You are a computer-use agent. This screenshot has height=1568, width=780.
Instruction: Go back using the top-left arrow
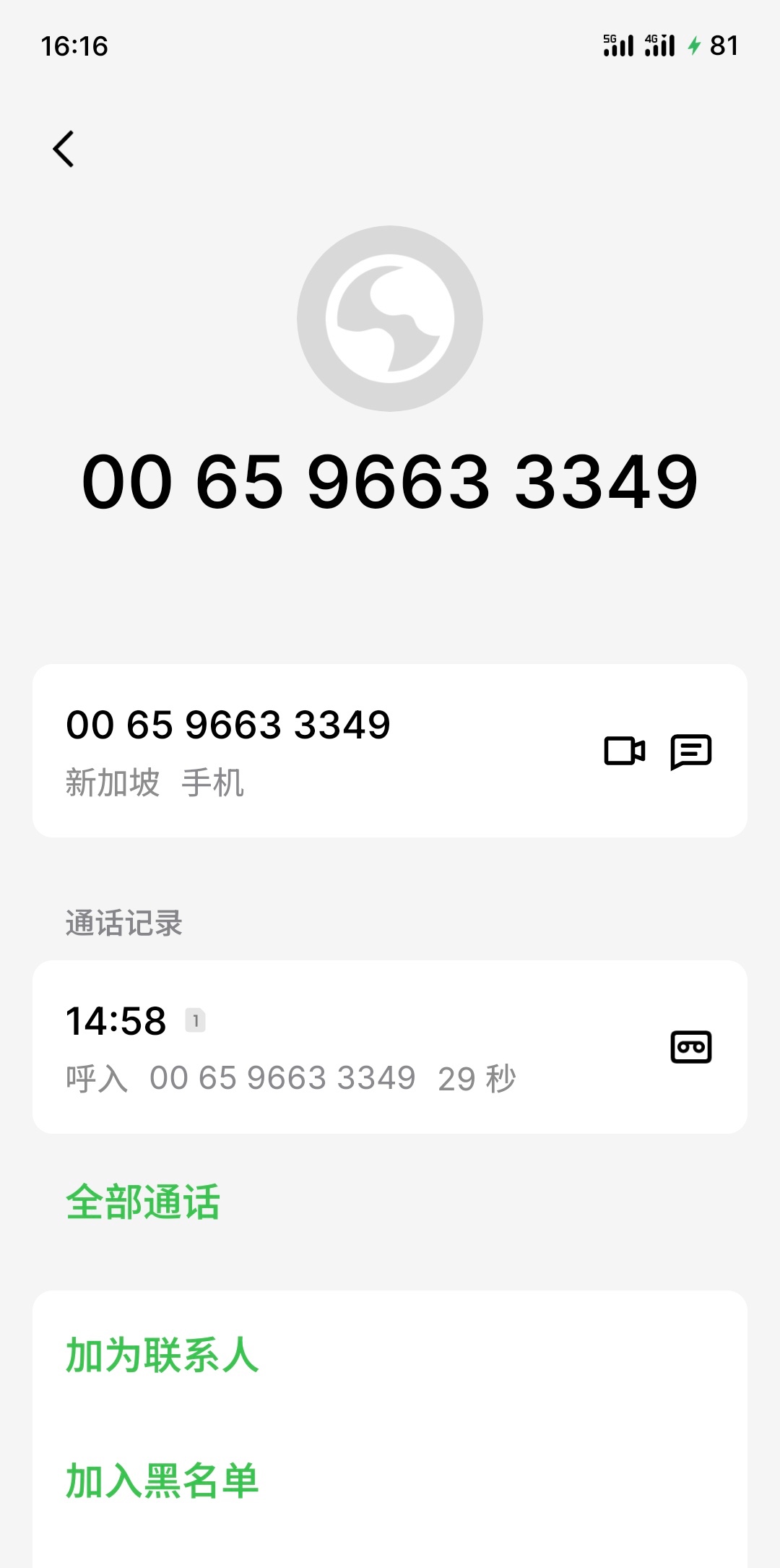64,149
